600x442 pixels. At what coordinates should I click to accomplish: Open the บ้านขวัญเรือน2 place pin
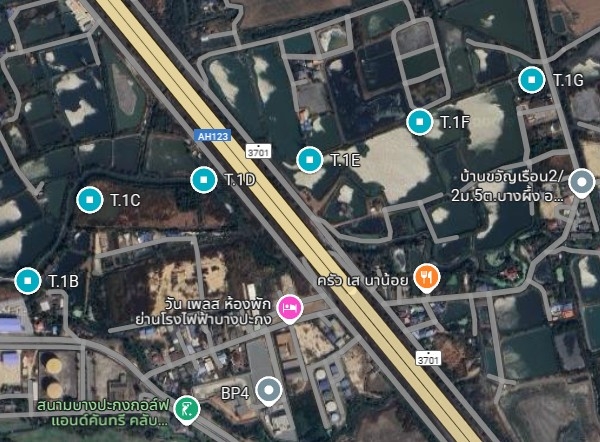(581, 183)
